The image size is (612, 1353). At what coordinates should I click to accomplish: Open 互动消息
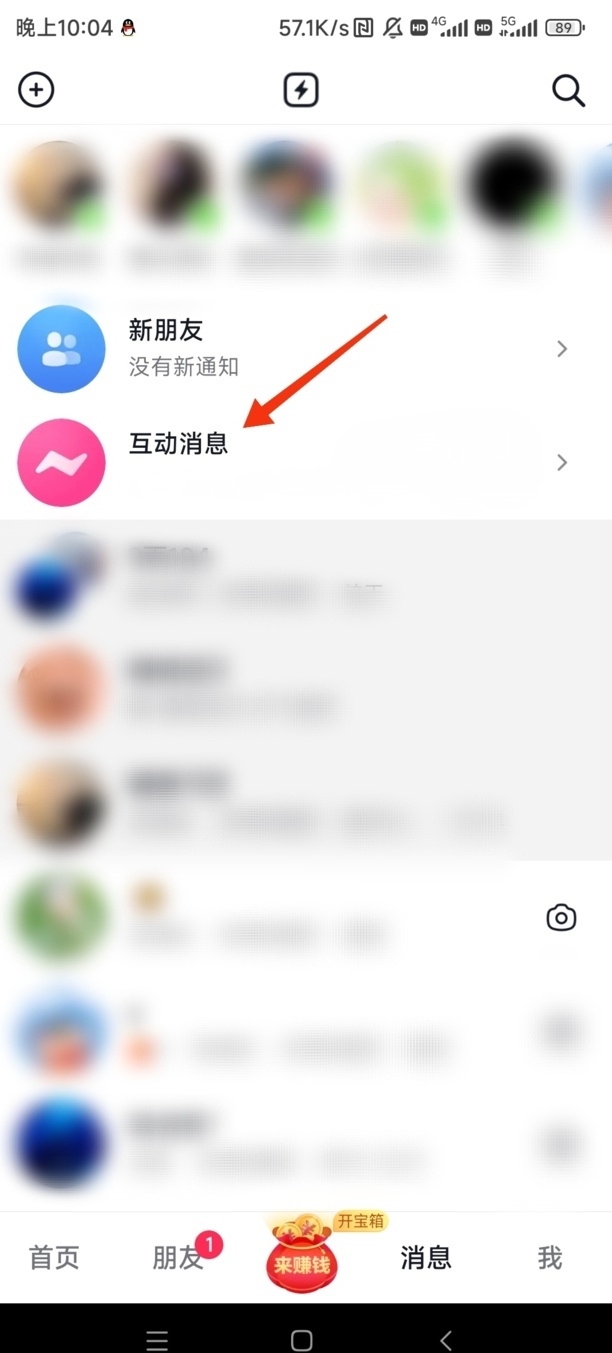[x=306, y=462]
